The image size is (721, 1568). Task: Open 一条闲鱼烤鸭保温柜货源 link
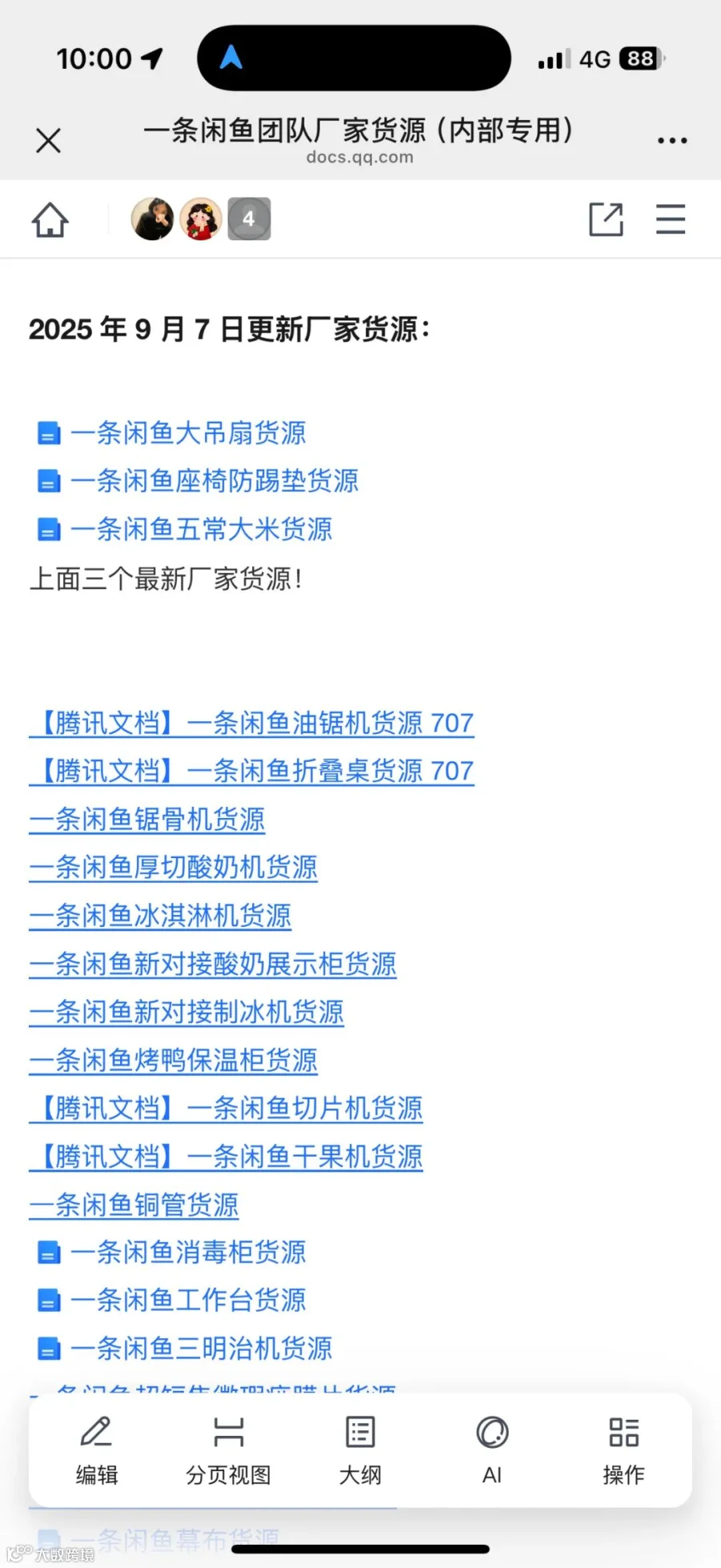(x=174, y=1060)
